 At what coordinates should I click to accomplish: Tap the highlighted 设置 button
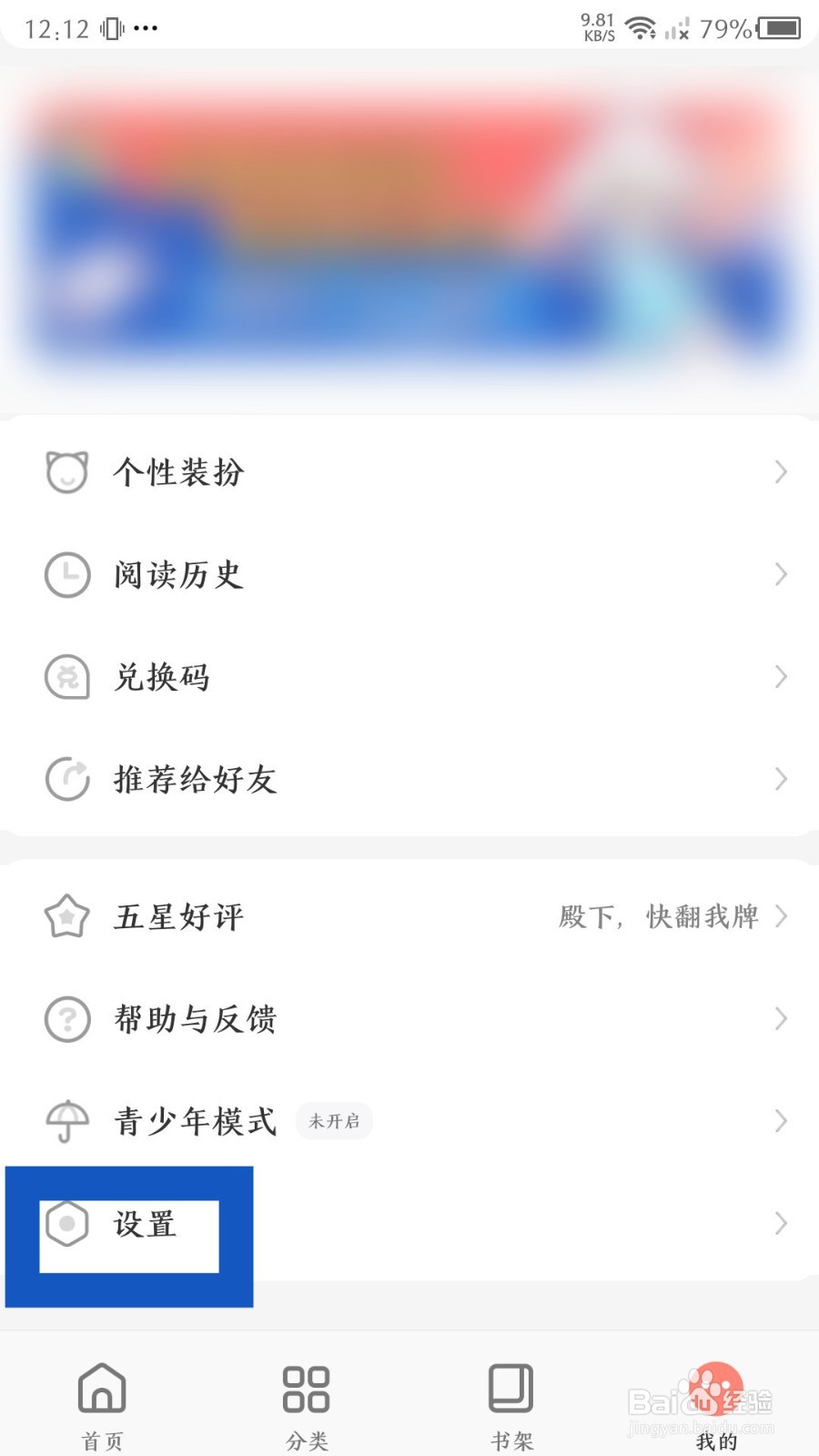(x=127, y=1236)
